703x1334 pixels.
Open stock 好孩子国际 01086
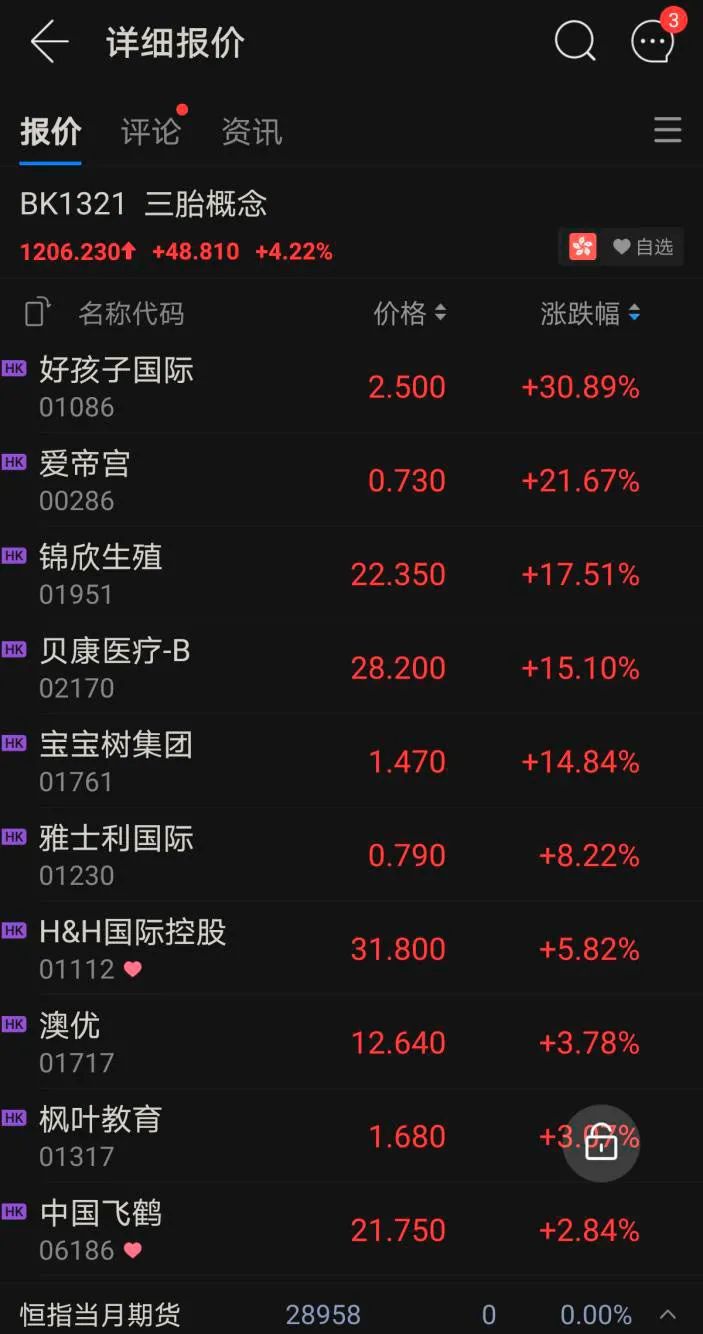(x=351, y=387)
